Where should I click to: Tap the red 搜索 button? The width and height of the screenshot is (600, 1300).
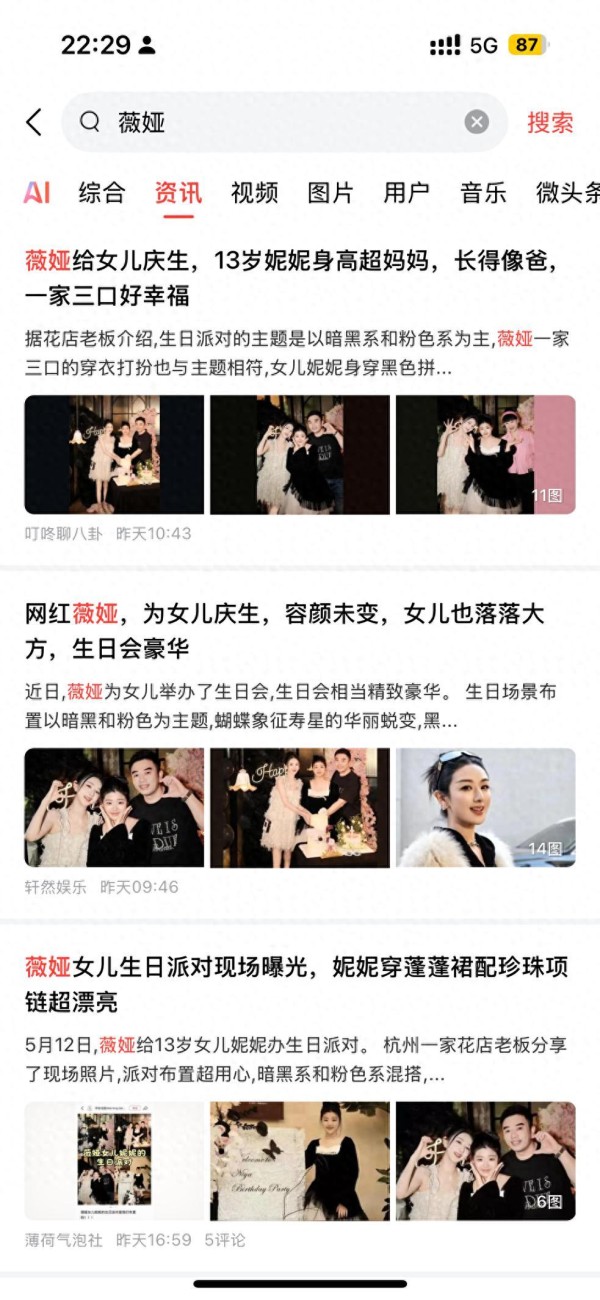coord(550,122)
